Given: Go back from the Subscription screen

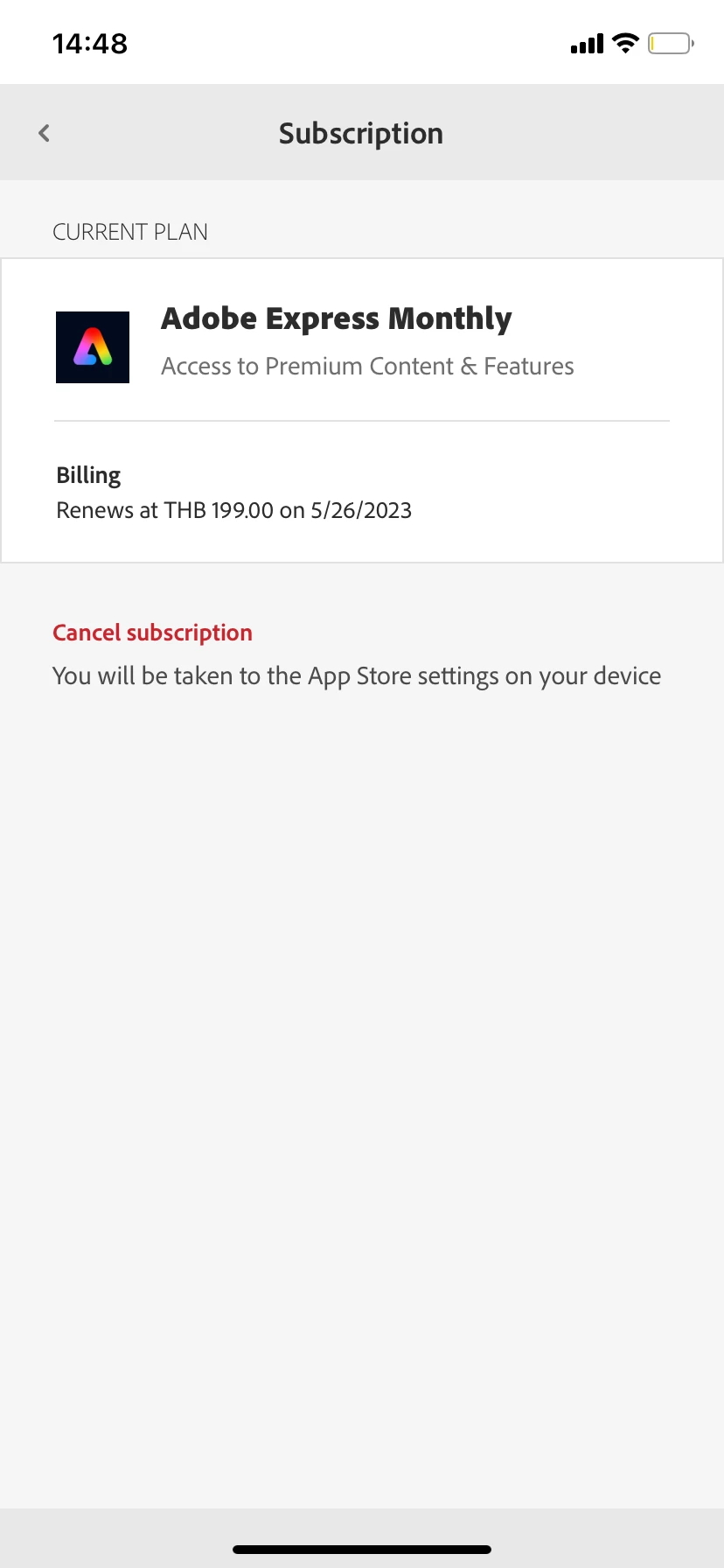Looking at the screenshot, I should pyautogui.click(x=44, y=133).
